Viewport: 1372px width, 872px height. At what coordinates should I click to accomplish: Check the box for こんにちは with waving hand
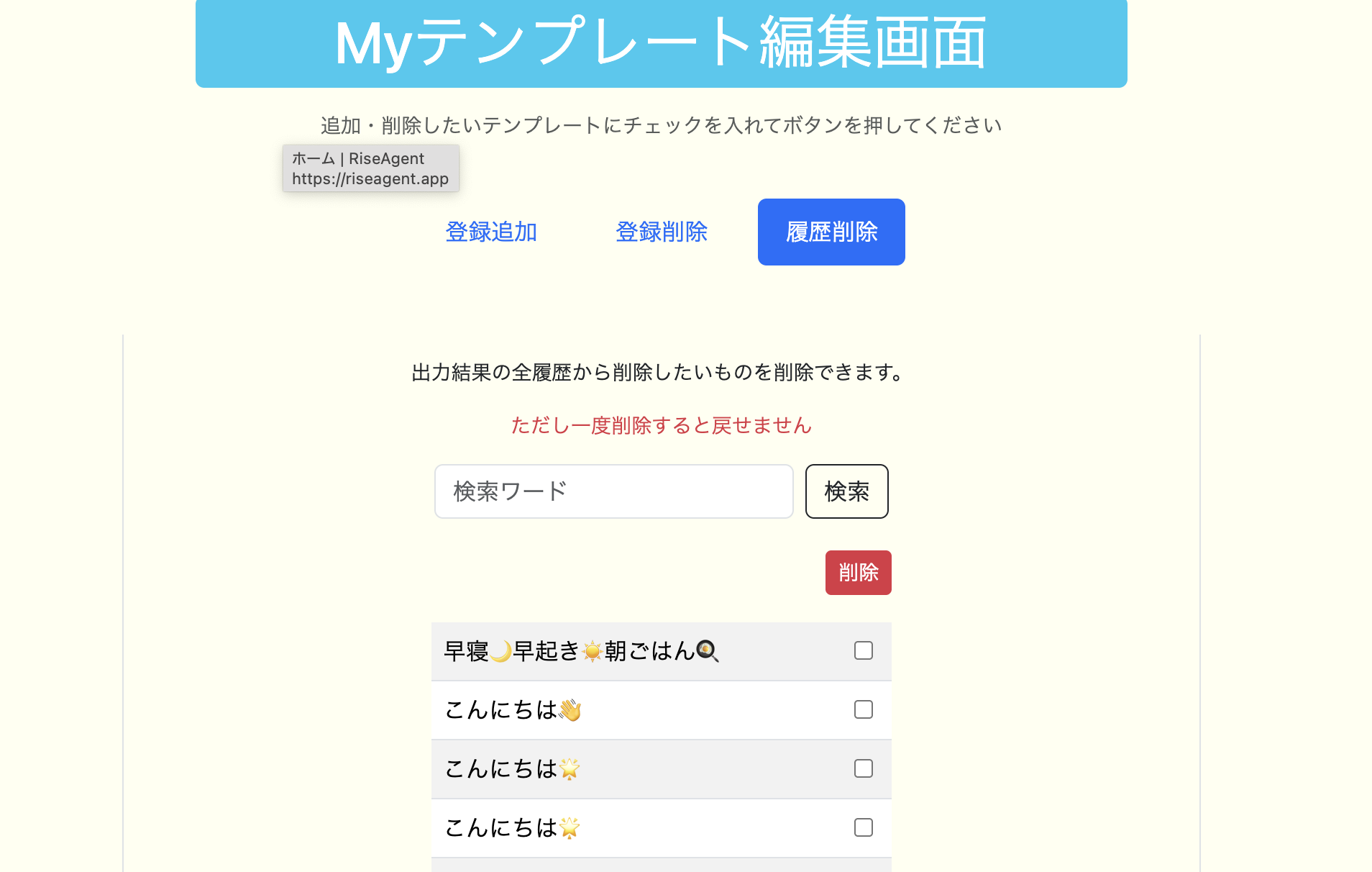(x=863, y=709)
